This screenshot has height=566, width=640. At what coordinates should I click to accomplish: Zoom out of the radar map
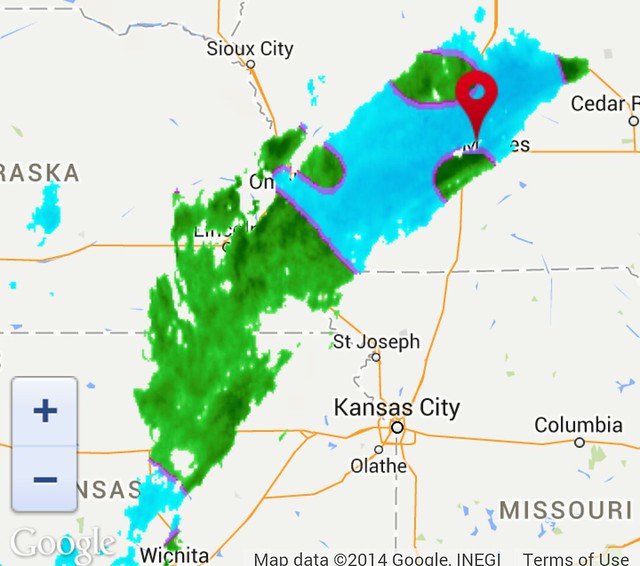[x=44, y=479]
